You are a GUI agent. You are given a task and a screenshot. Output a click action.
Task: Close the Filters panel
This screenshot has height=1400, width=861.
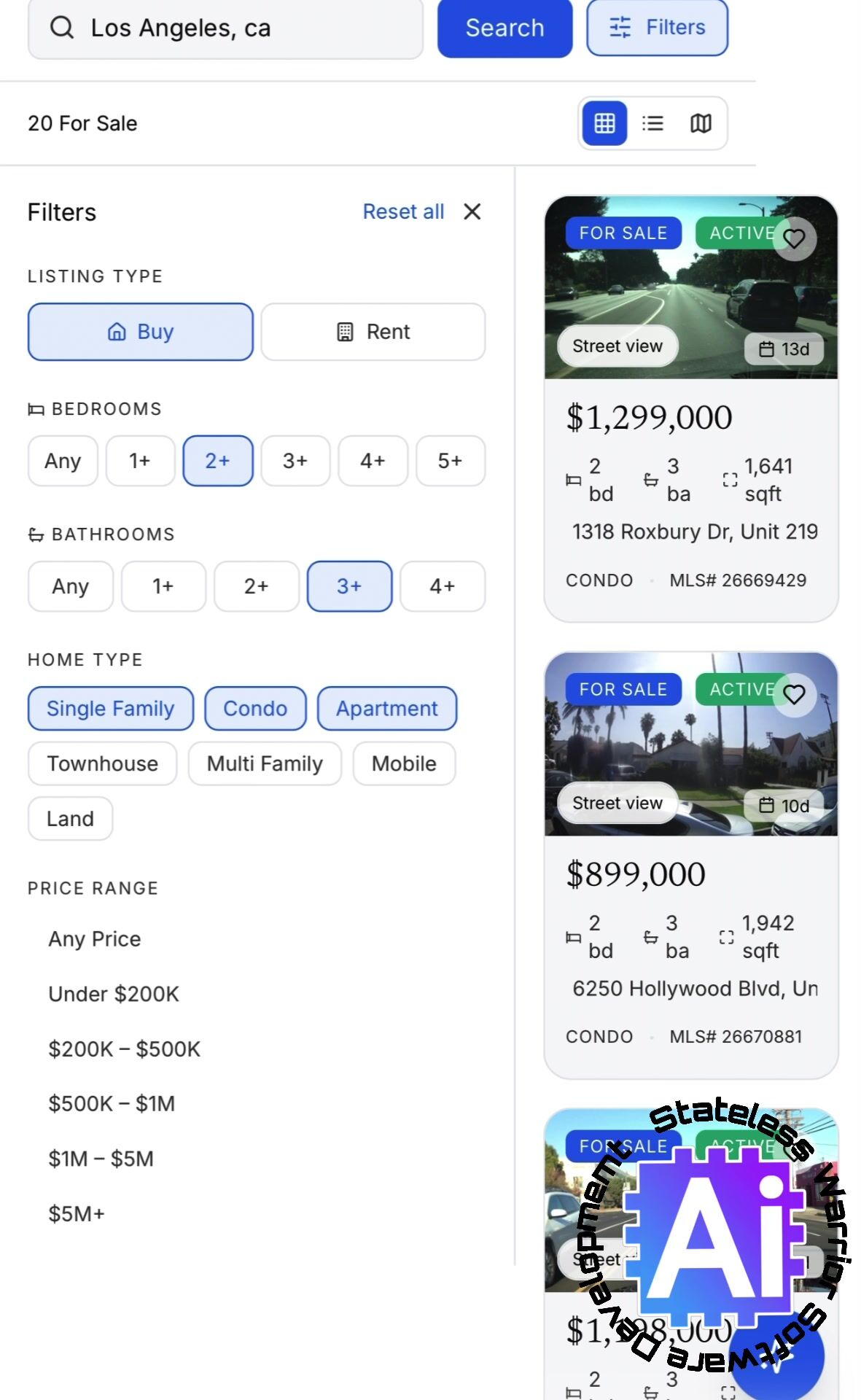coord(472,212)
